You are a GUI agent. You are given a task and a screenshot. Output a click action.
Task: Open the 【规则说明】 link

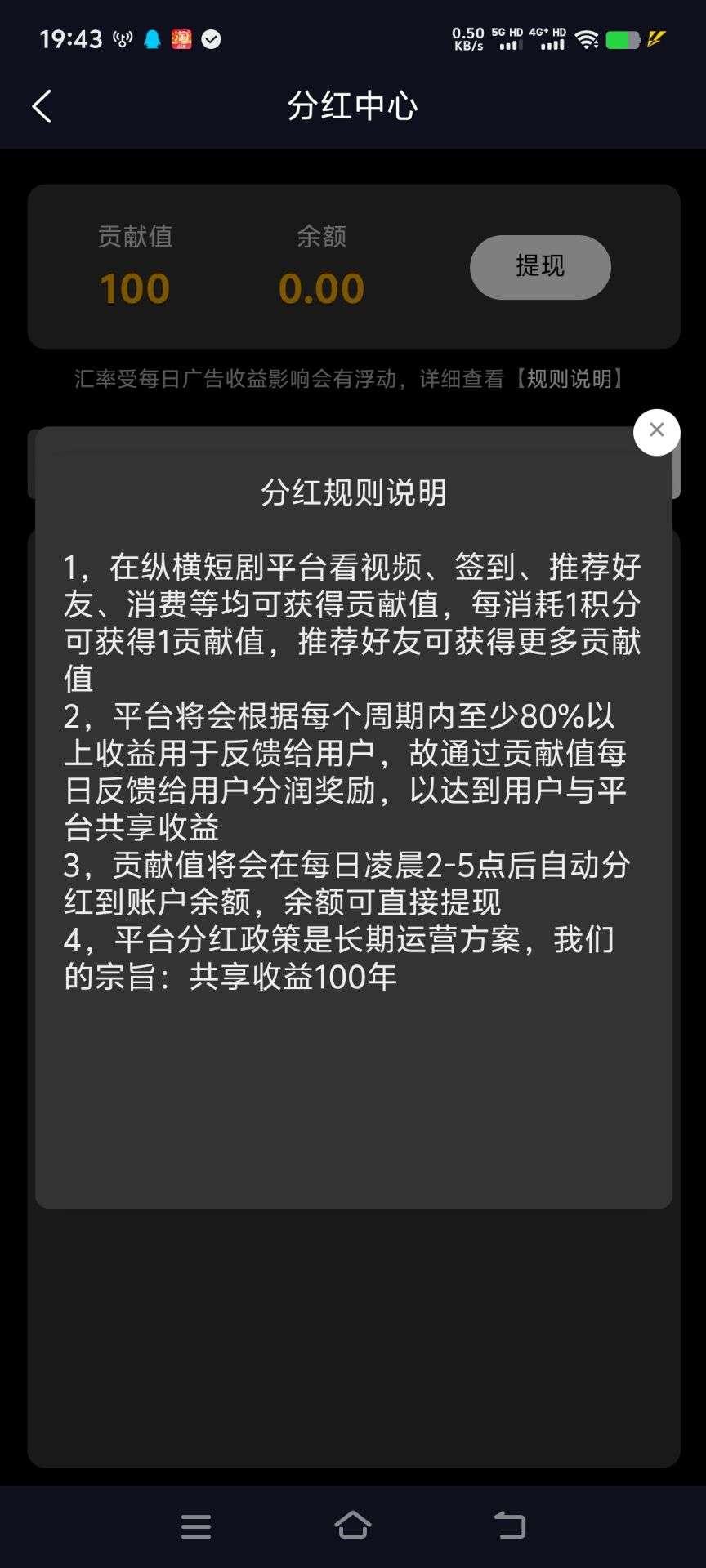tap(569, 379)
